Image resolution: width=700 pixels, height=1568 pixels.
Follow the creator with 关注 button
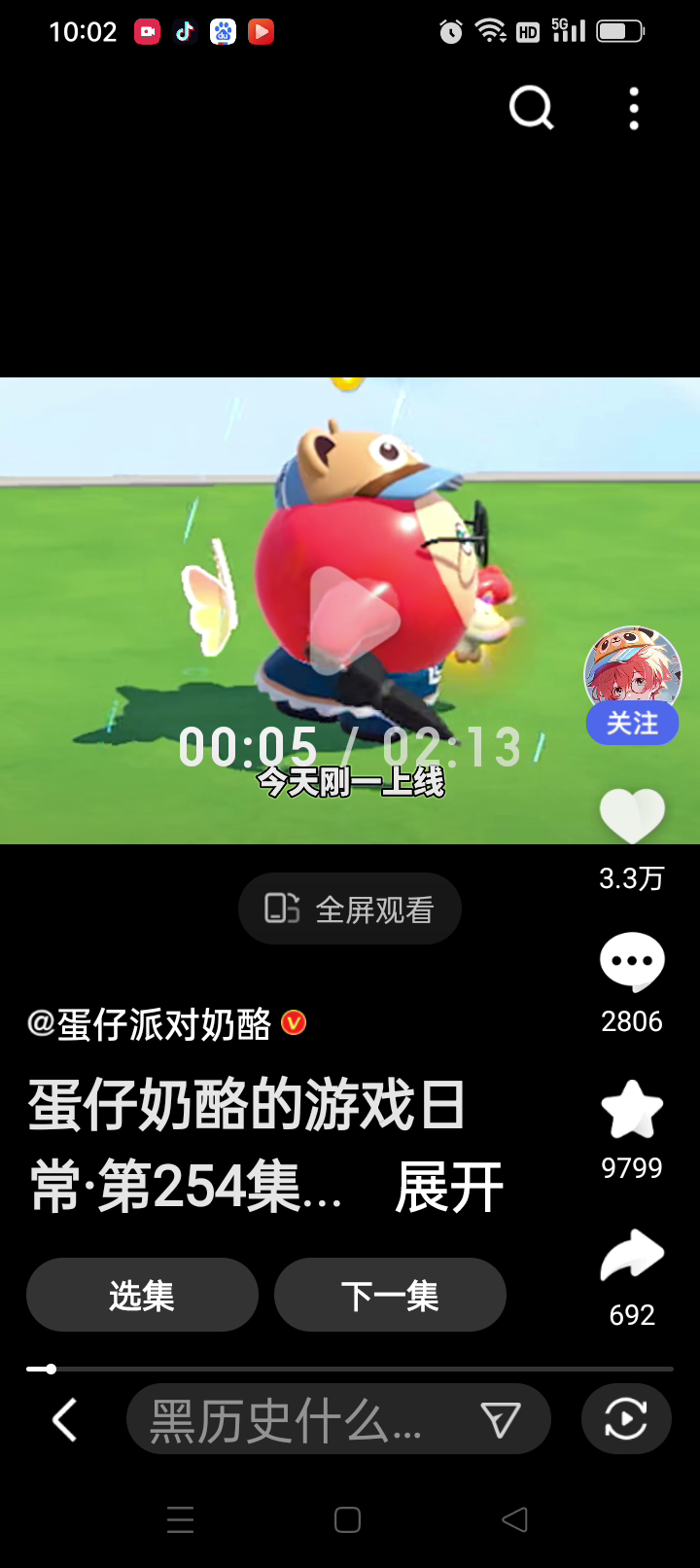632,724
